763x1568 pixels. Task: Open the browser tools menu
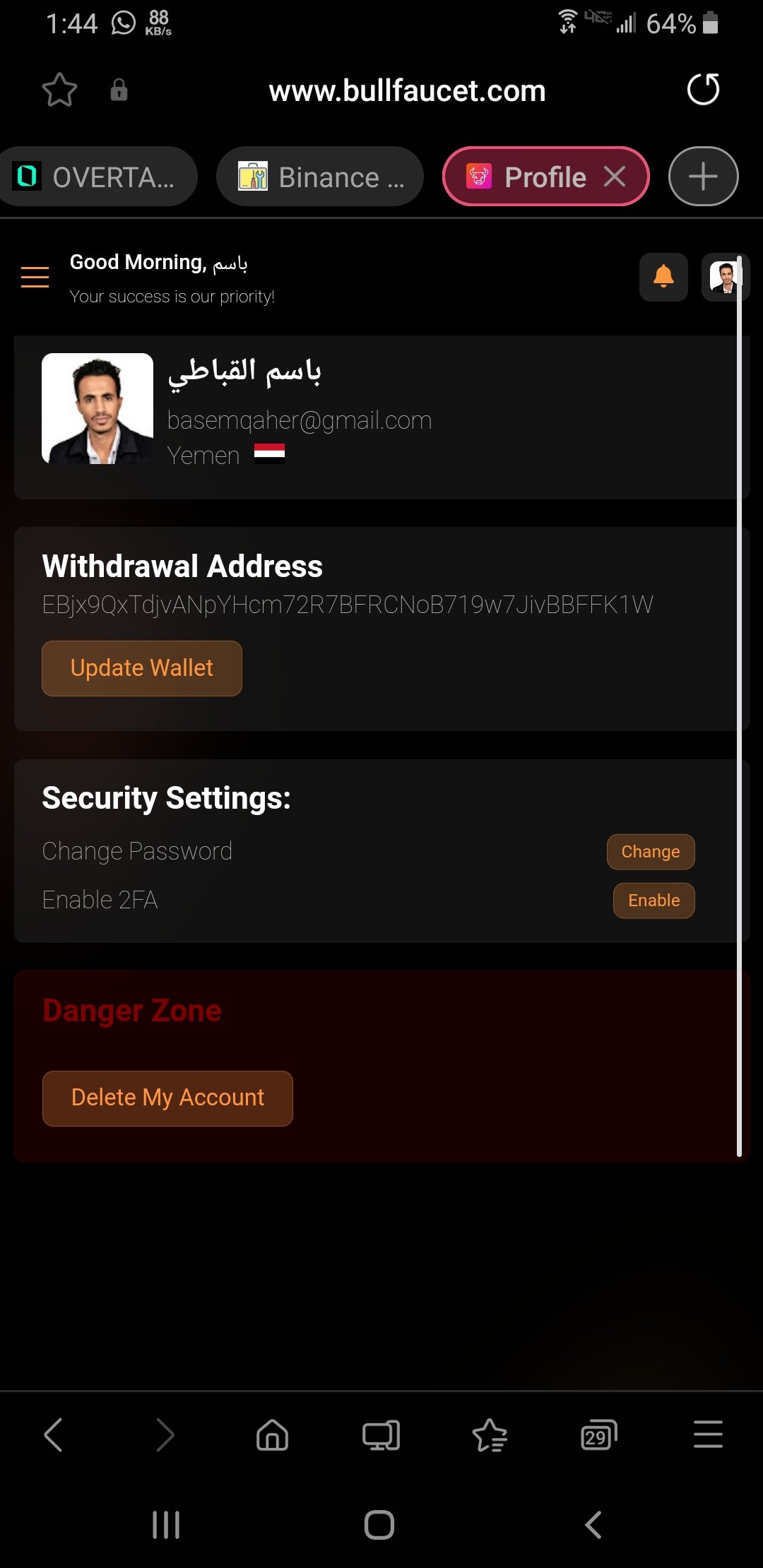708,1435
